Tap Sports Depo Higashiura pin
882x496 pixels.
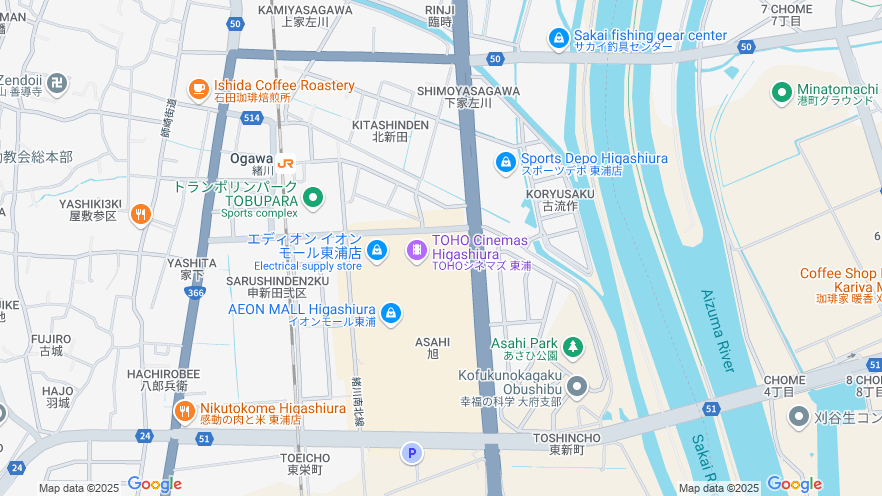(506, 162)
